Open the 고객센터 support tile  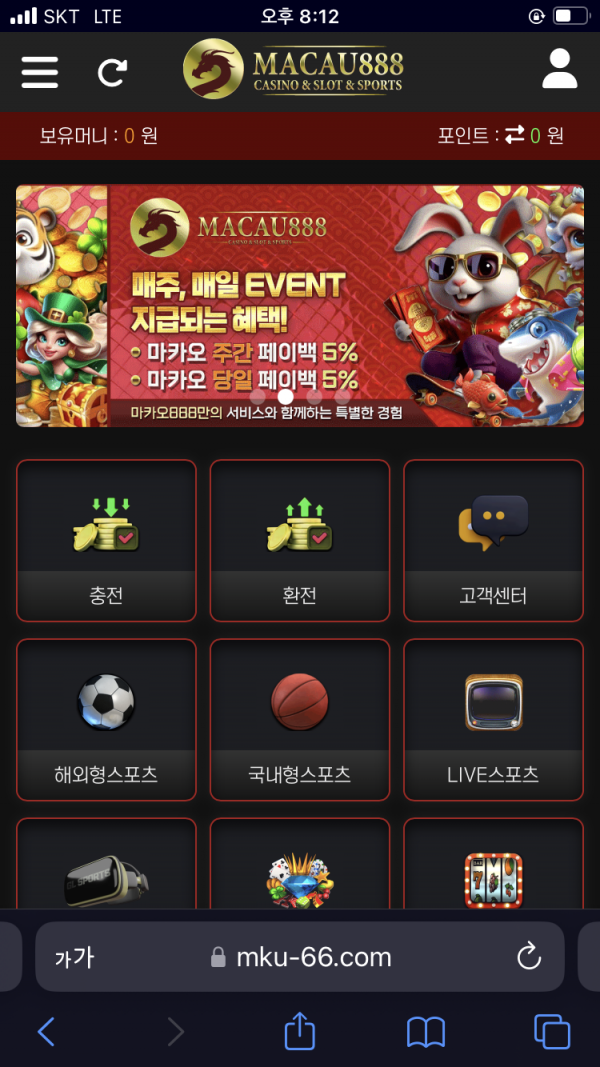(x=493, y=541)
